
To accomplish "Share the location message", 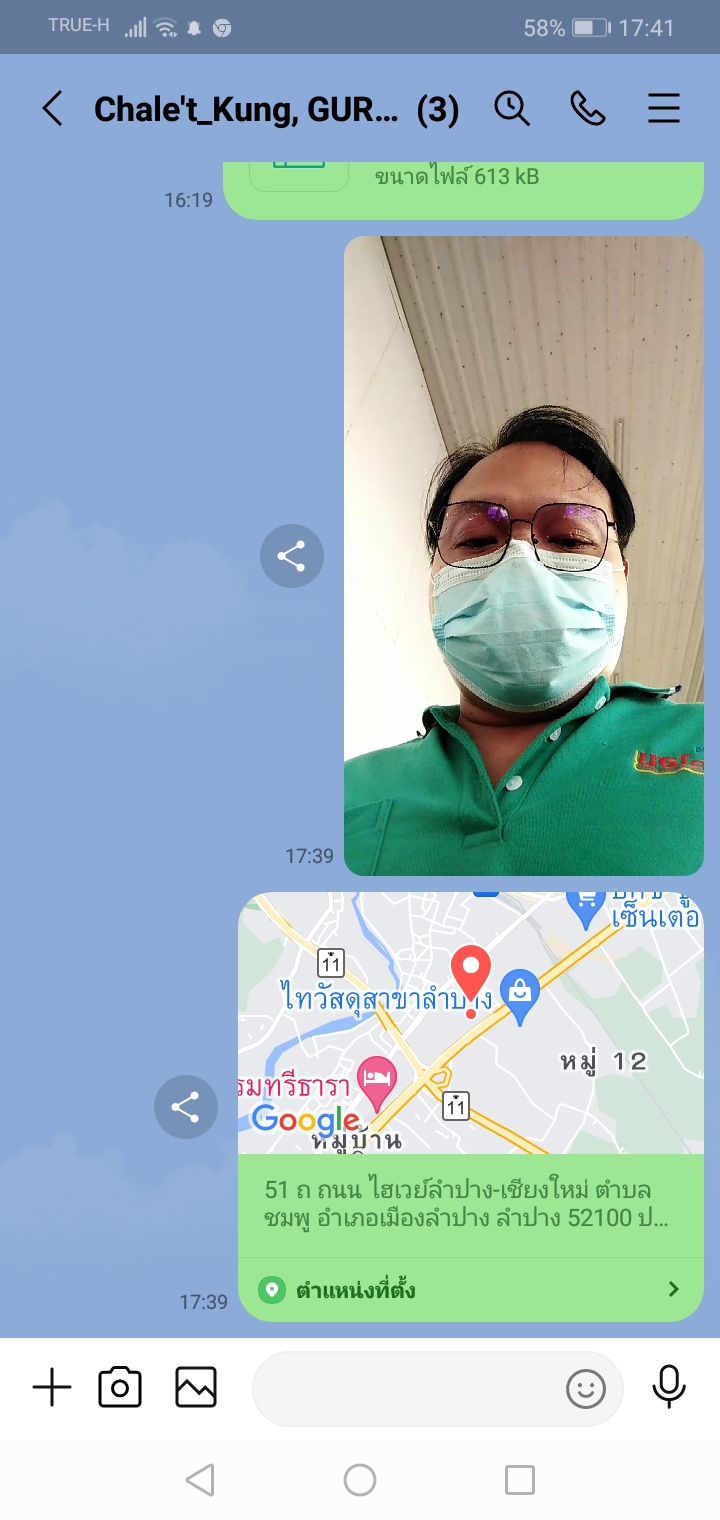I will coord(185,1107).
